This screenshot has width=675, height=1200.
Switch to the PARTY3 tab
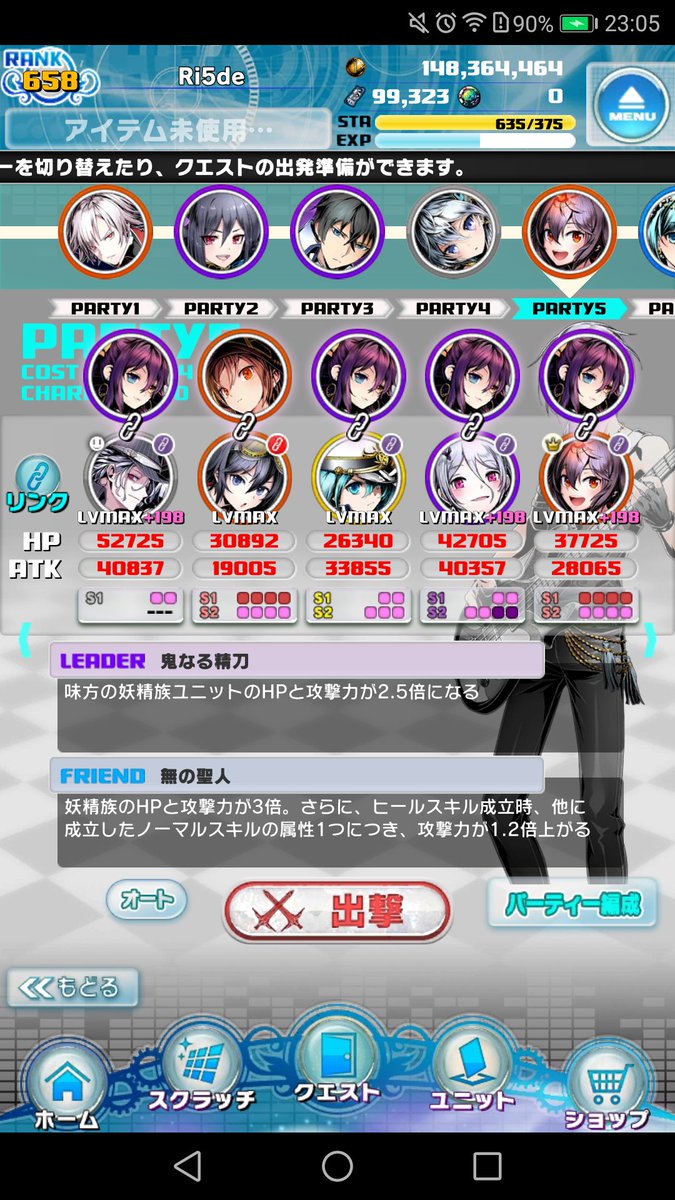click(x=337, y=308)
